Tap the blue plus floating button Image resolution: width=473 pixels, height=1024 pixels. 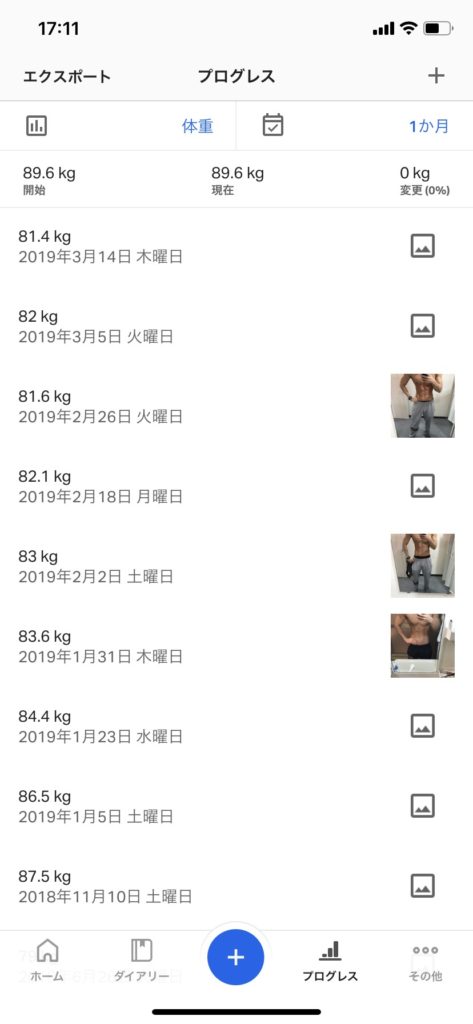pos(236,957)
